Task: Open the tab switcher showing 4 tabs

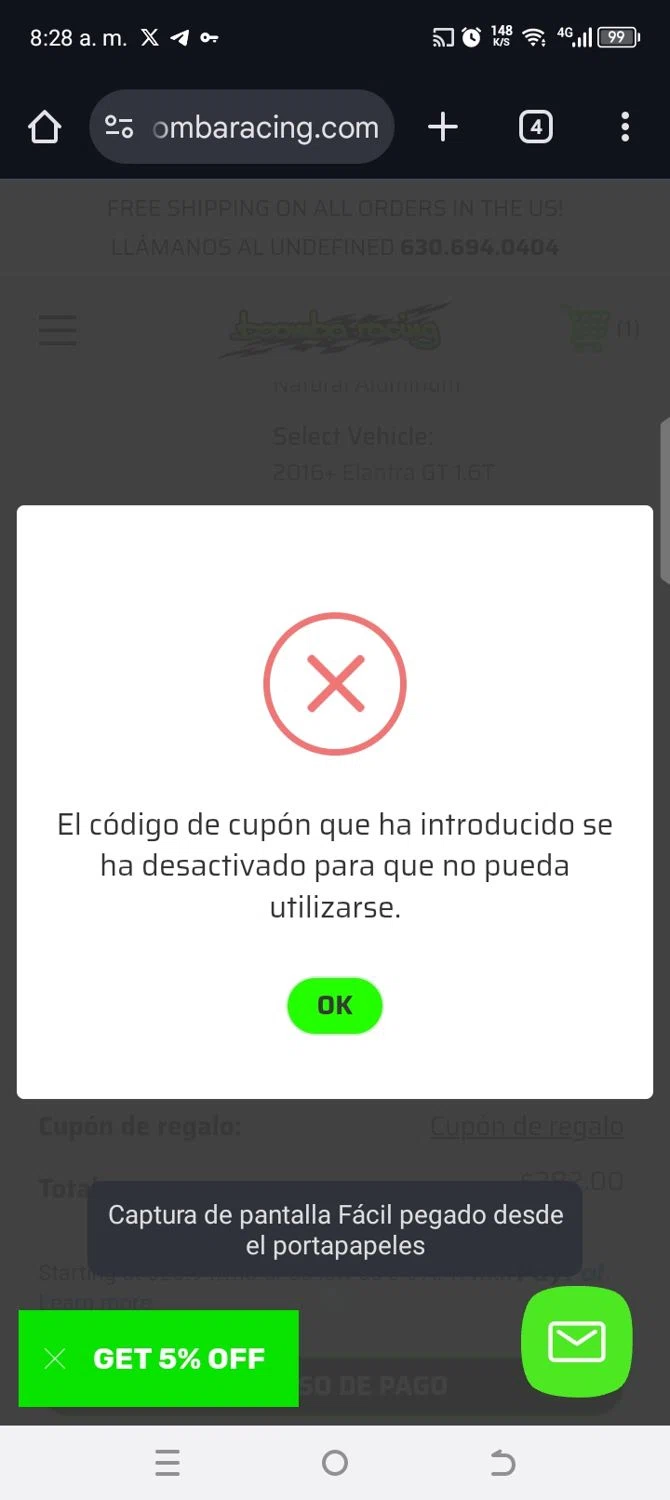Action: [x=536, y=127]
